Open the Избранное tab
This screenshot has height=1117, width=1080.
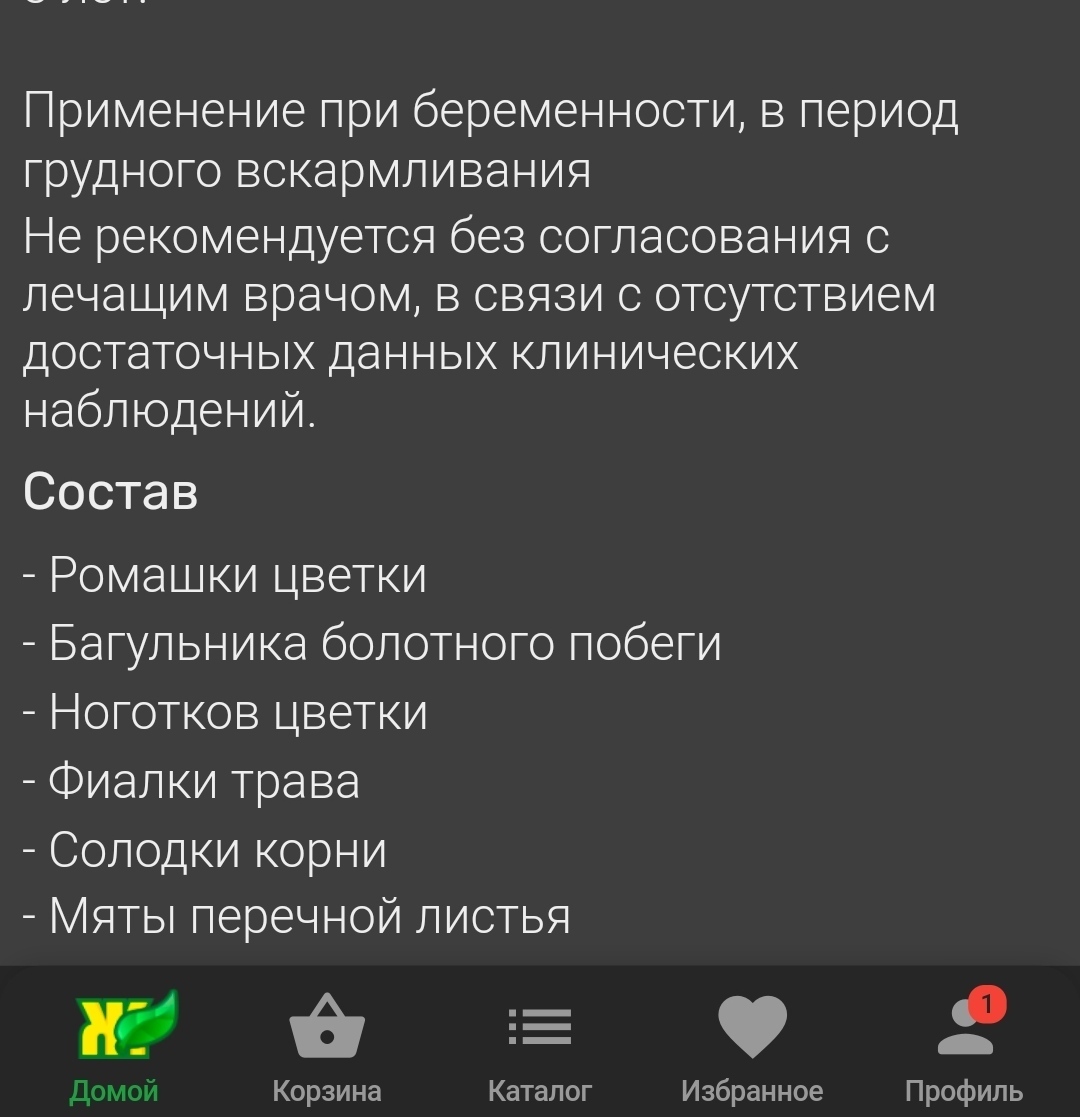[752, 1044]
